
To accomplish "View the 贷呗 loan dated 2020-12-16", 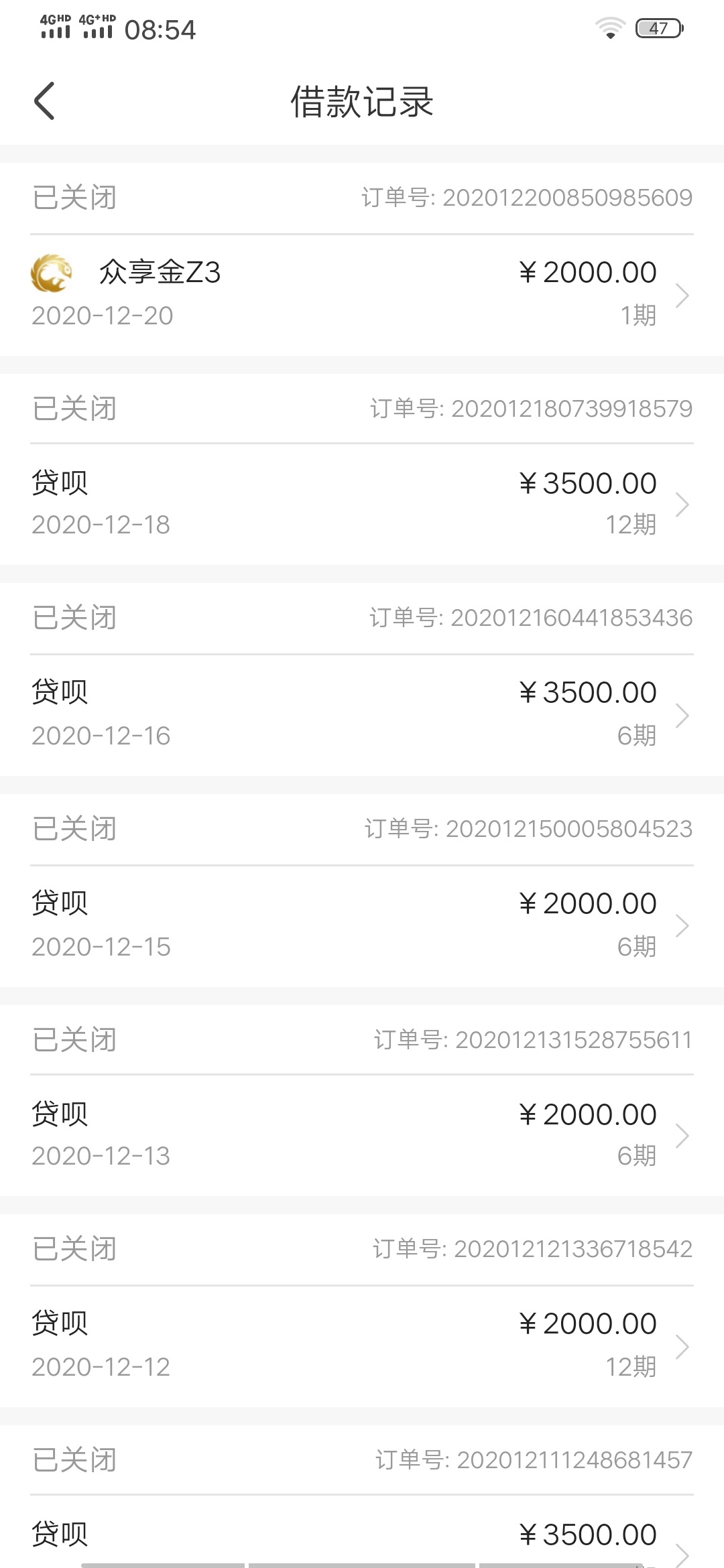I will [362, 714].
